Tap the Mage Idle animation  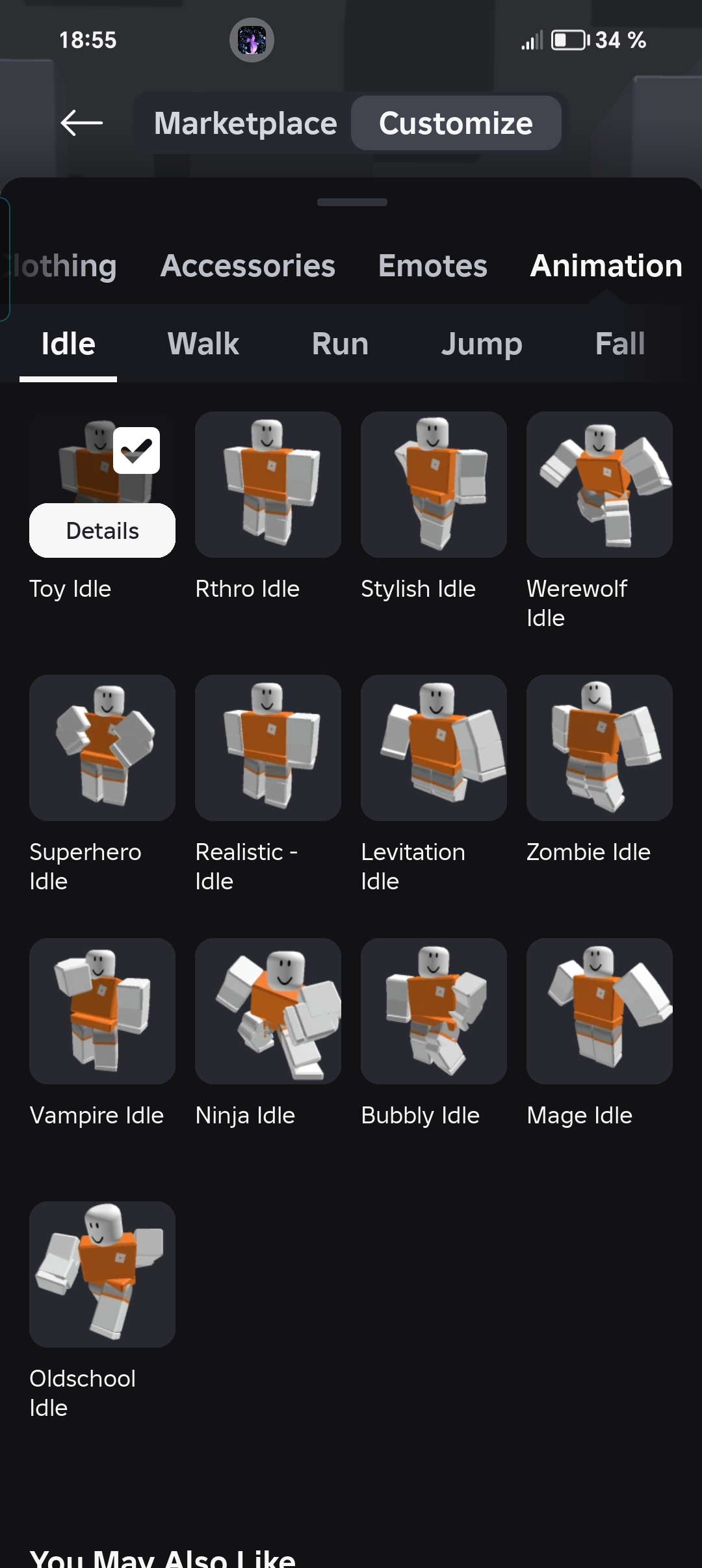click(x=599, y=1011)
